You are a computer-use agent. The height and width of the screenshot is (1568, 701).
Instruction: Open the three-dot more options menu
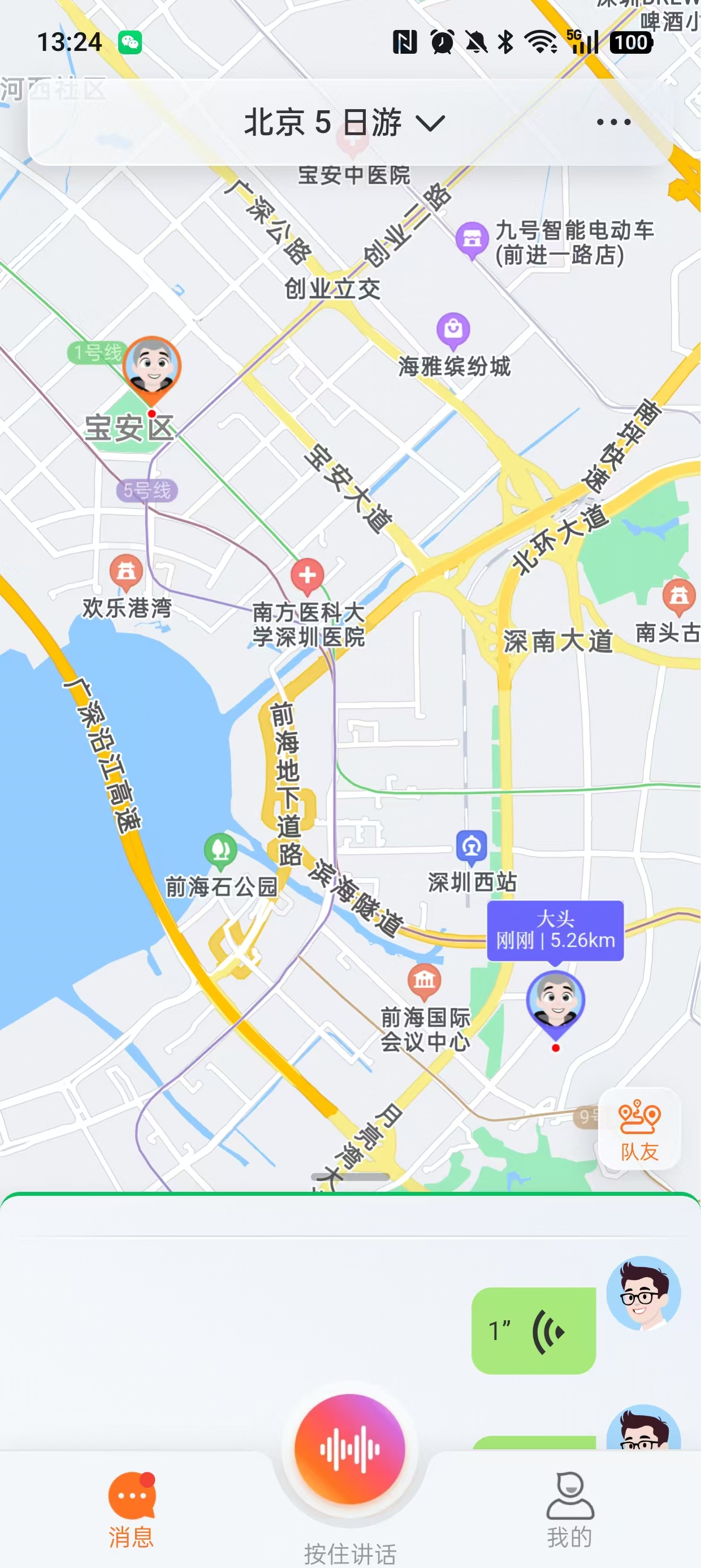[615, 122]
